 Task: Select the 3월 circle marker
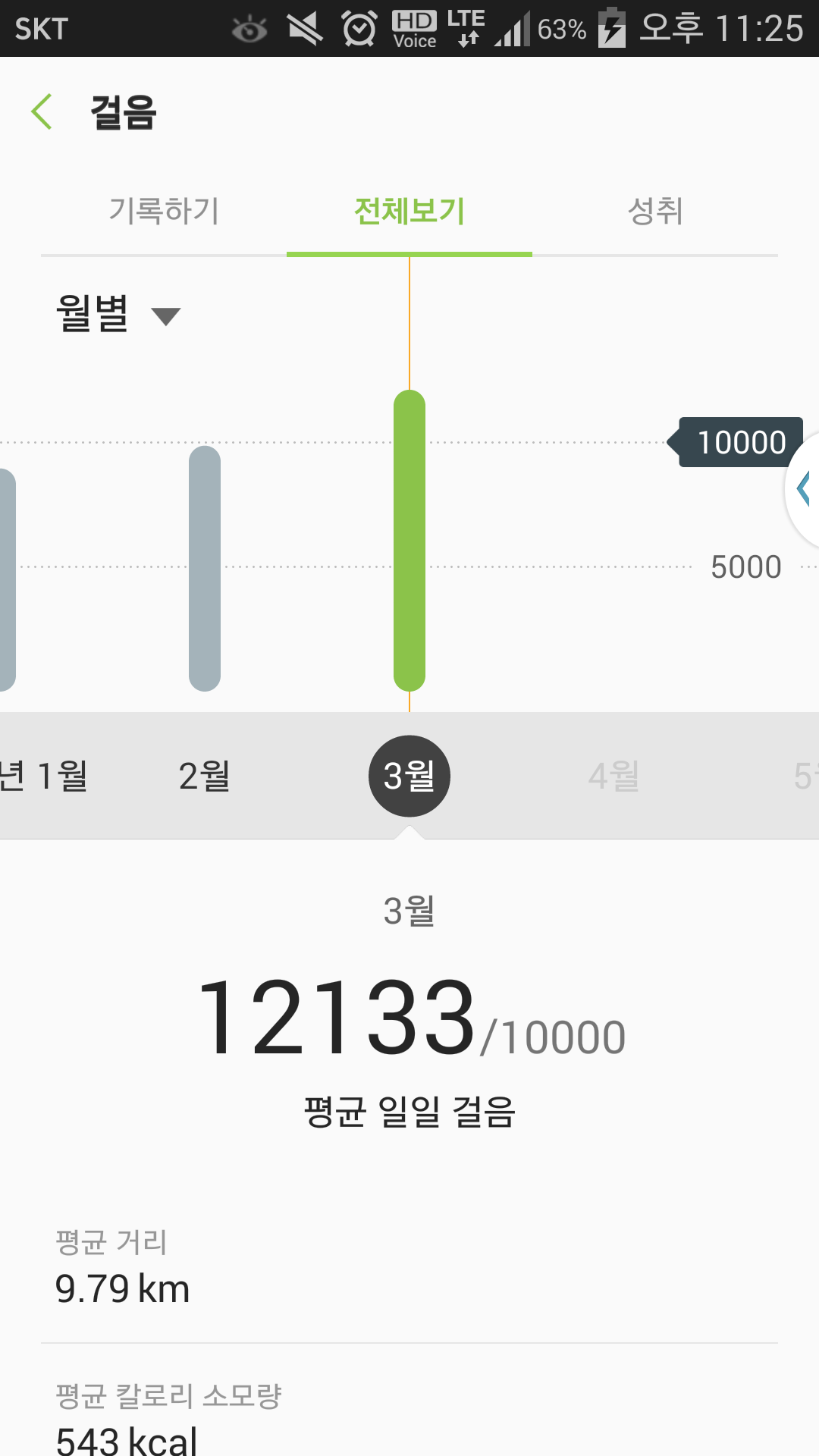point(409,774)
